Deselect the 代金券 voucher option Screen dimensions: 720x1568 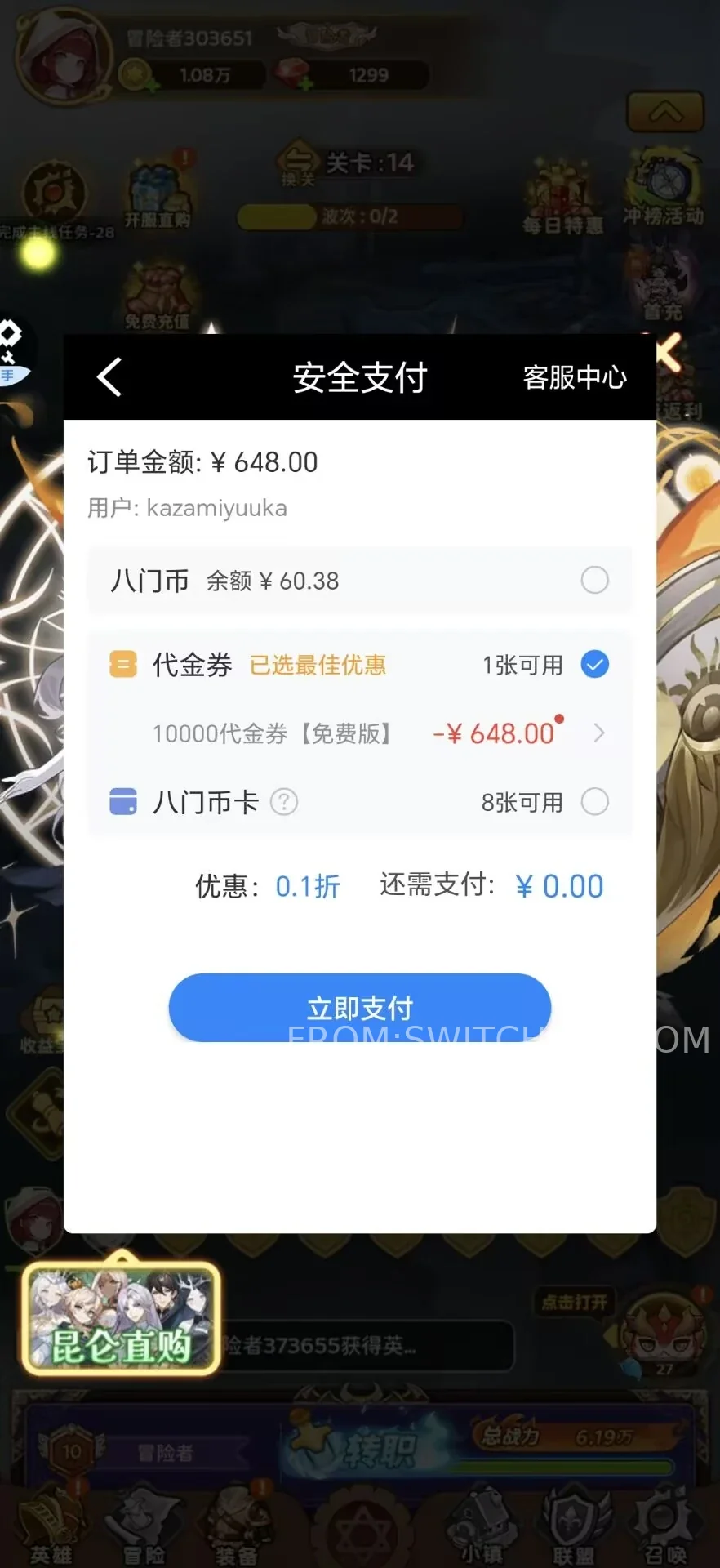595,665
